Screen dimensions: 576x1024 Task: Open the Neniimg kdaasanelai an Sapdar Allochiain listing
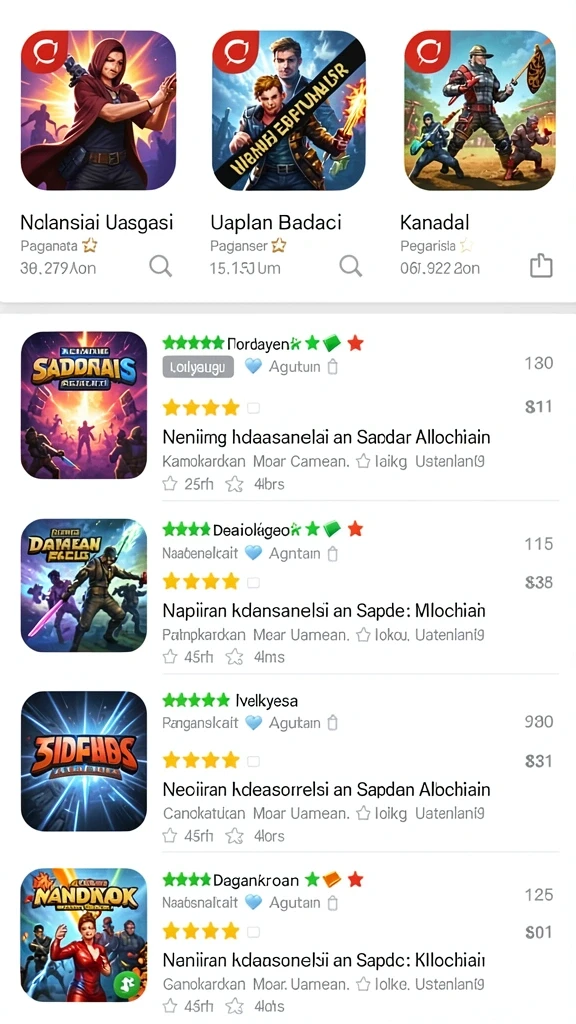(x=288, y=413)
